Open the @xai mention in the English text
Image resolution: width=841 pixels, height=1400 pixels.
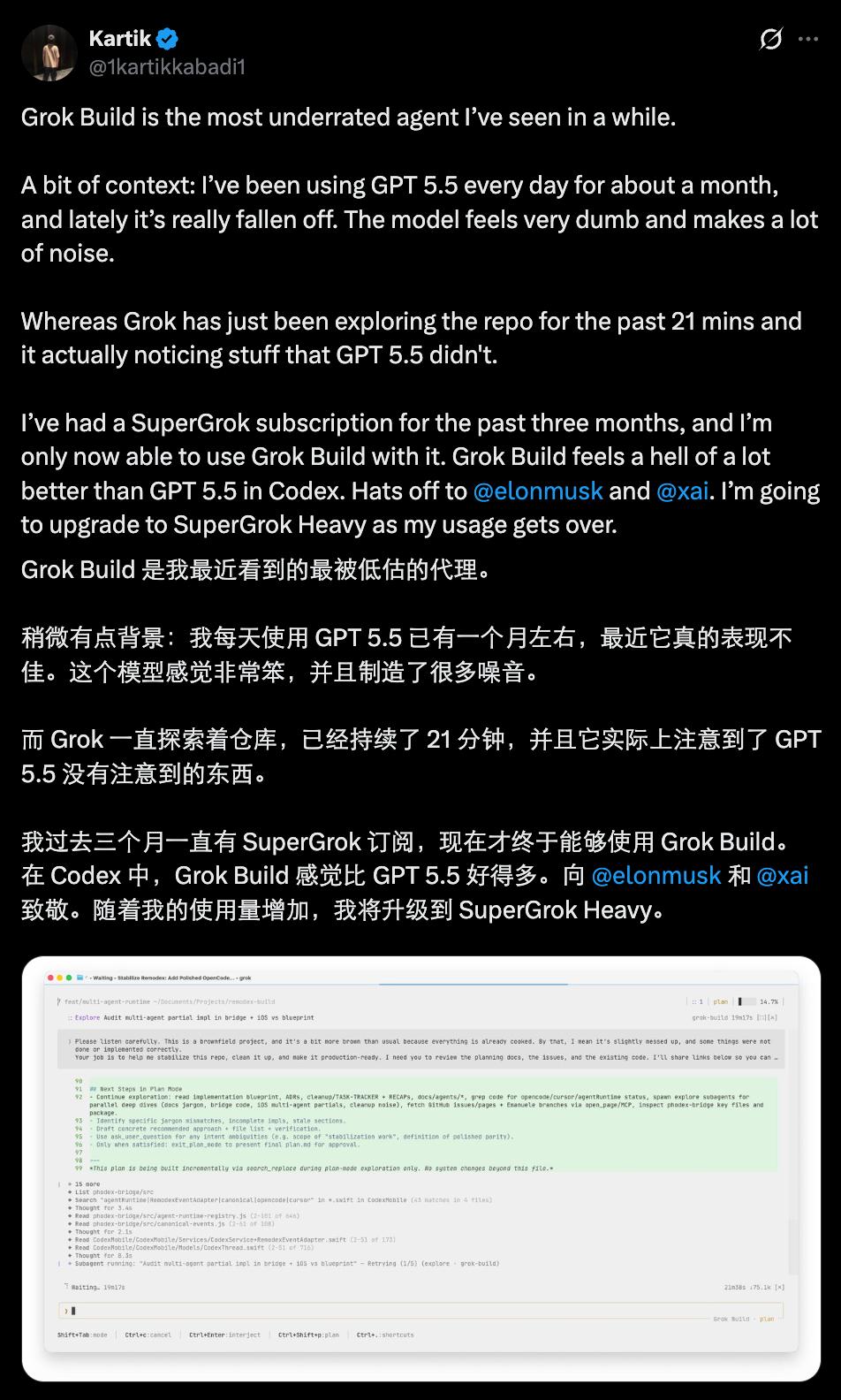(x=683, y=491)
